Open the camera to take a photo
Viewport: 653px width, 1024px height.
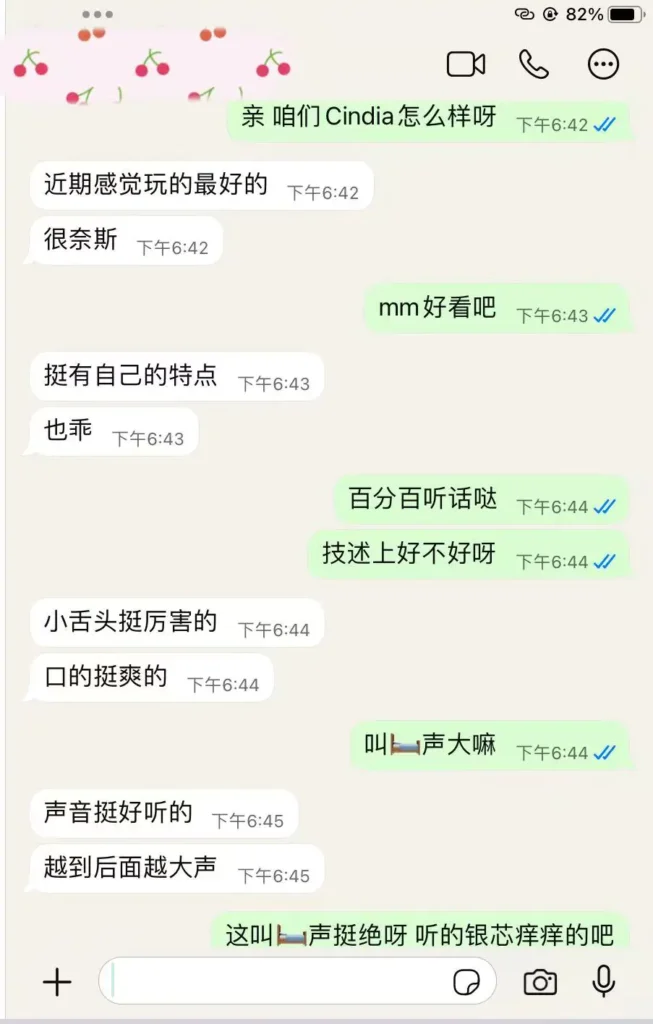539,982
